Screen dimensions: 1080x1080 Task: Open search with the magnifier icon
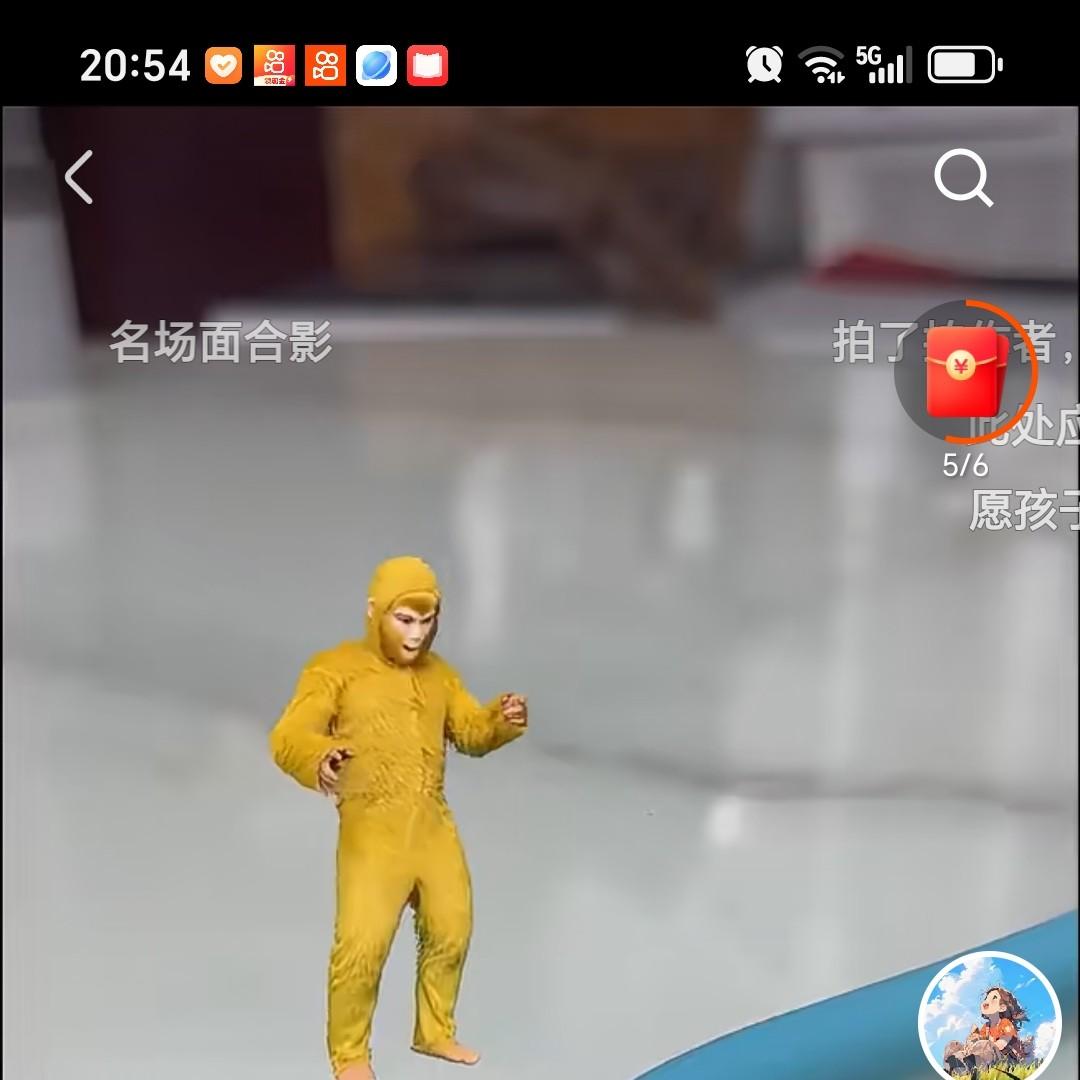click(963, 179)
